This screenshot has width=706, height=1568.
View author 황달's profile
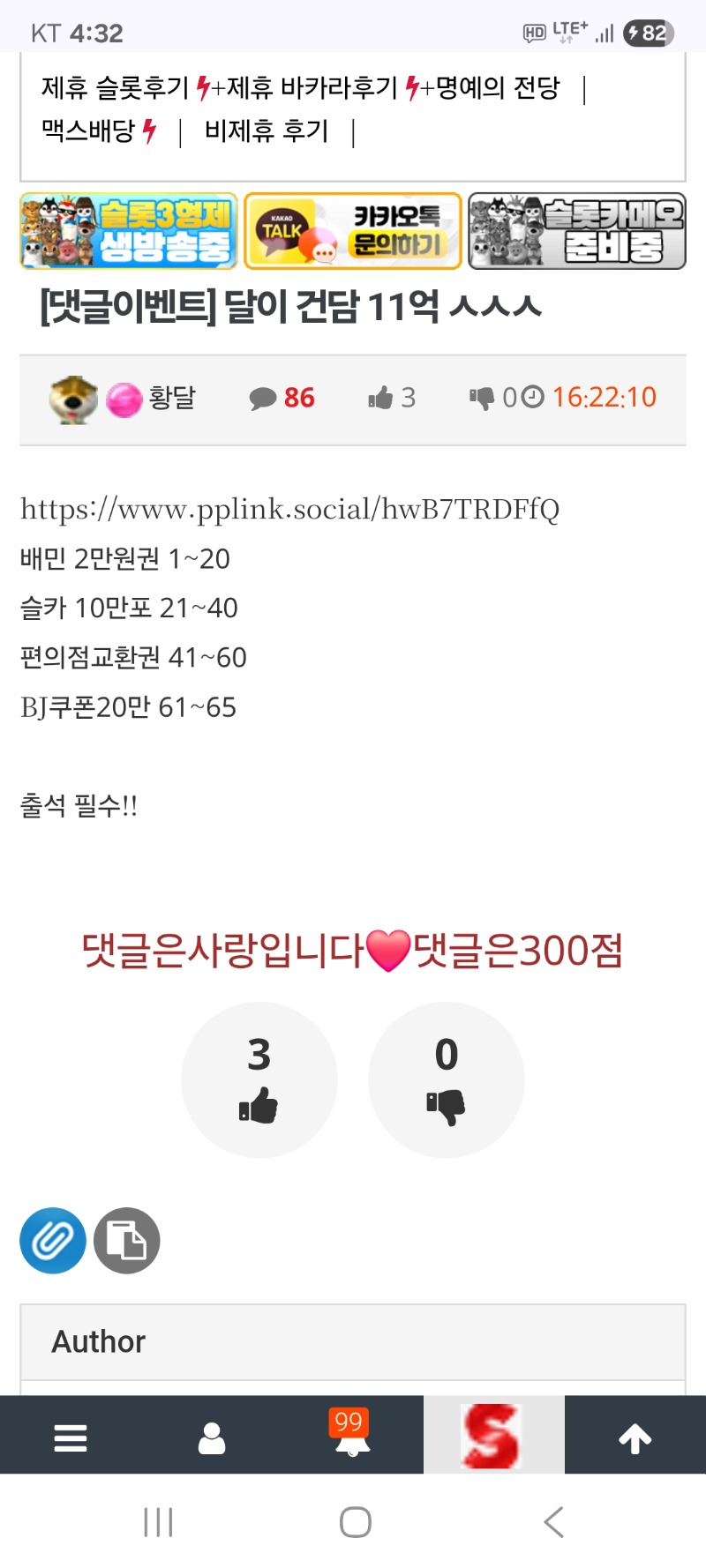(171, 399)
